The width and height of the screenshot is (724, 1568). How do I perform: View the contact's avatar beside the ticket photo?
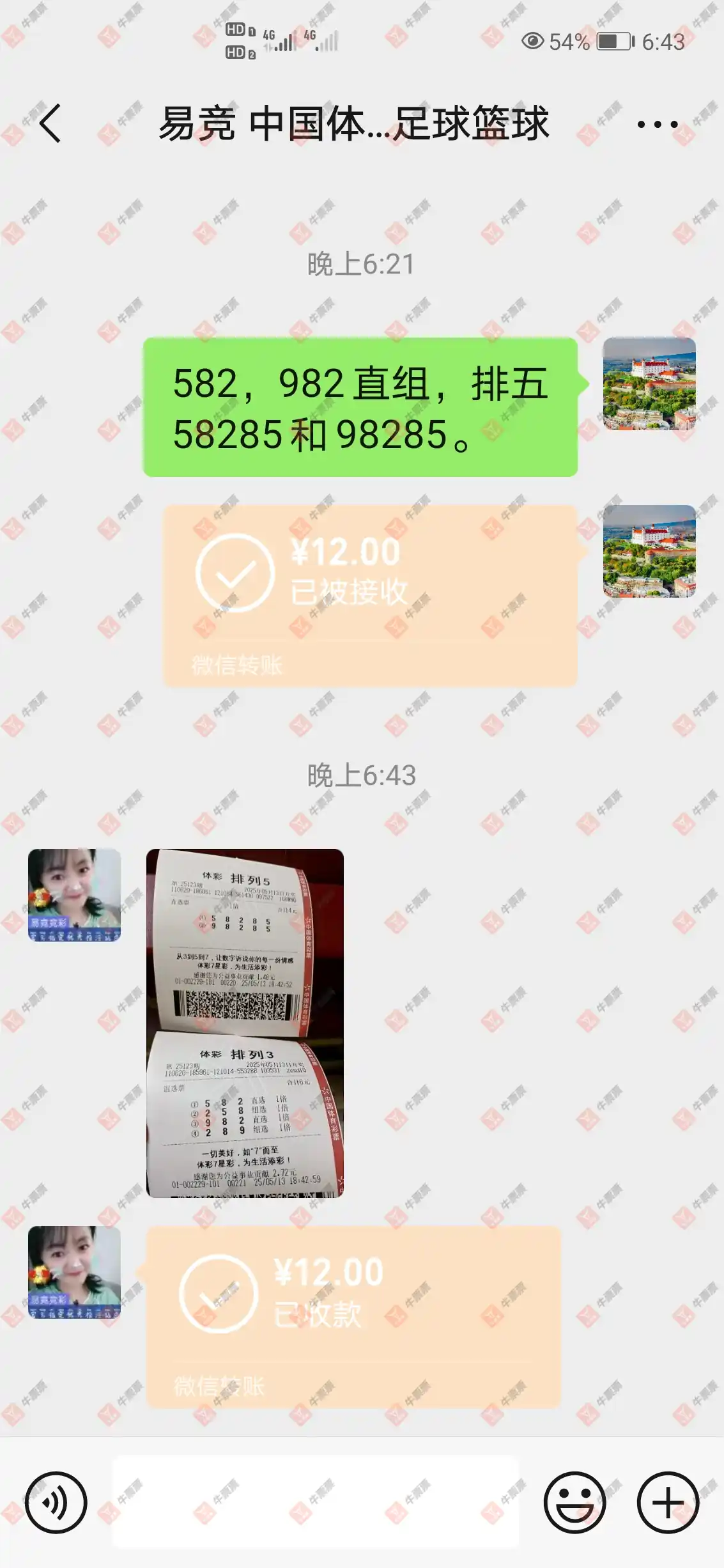pos(74,895)
